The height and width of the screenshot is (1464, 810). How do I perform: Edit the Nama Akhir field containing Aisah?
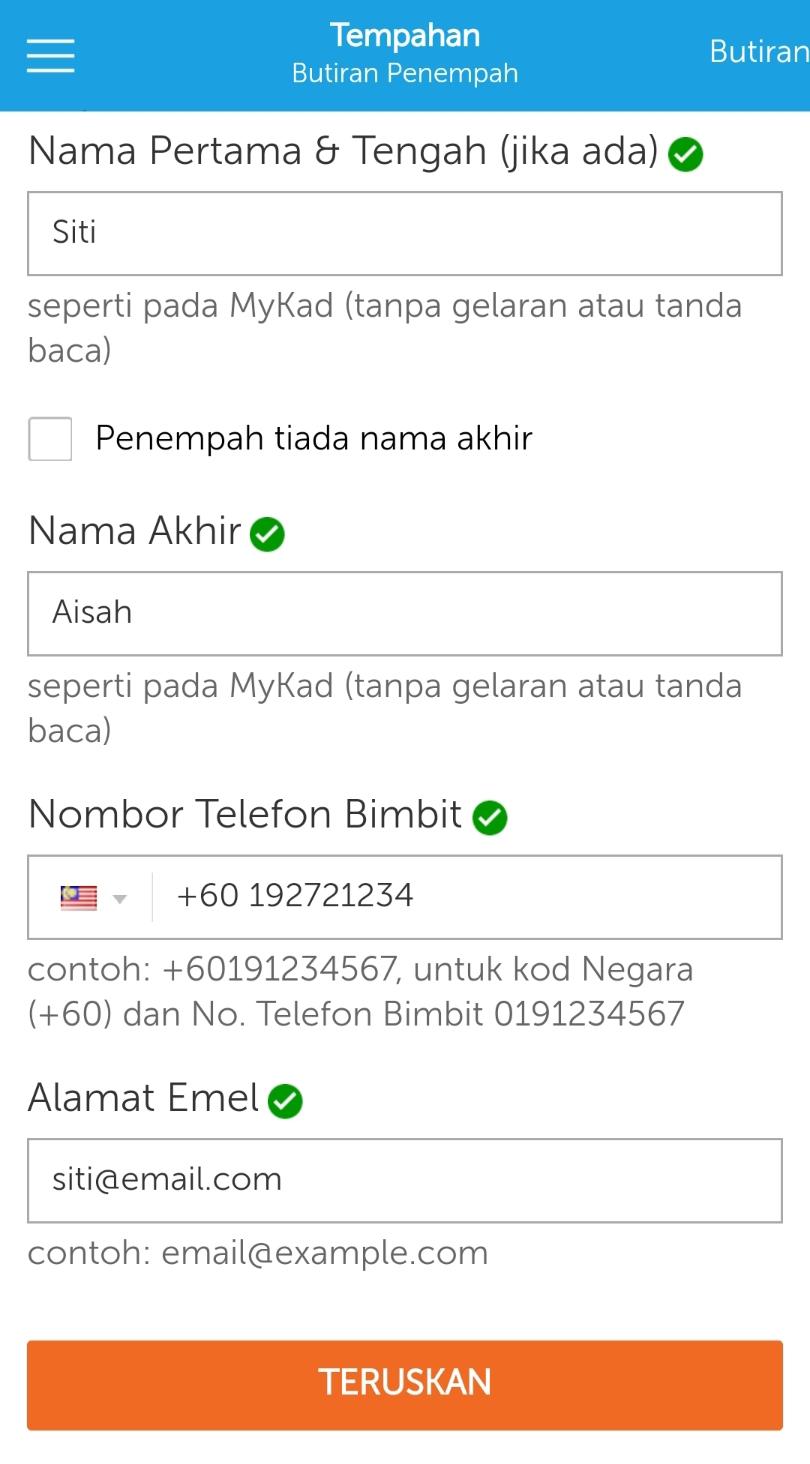point(404,613)
